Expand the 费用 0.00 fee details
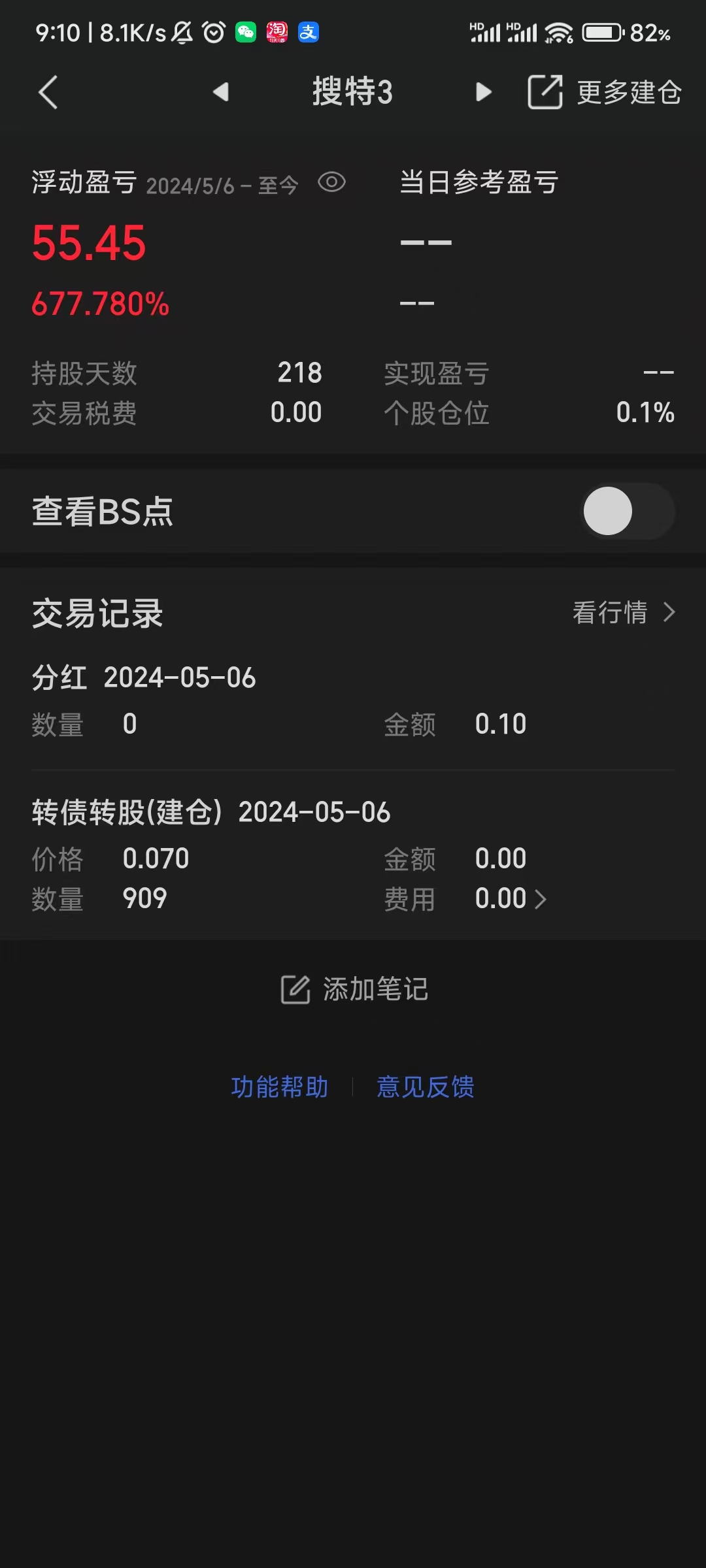706x1568 pixels. click(511, 899)
